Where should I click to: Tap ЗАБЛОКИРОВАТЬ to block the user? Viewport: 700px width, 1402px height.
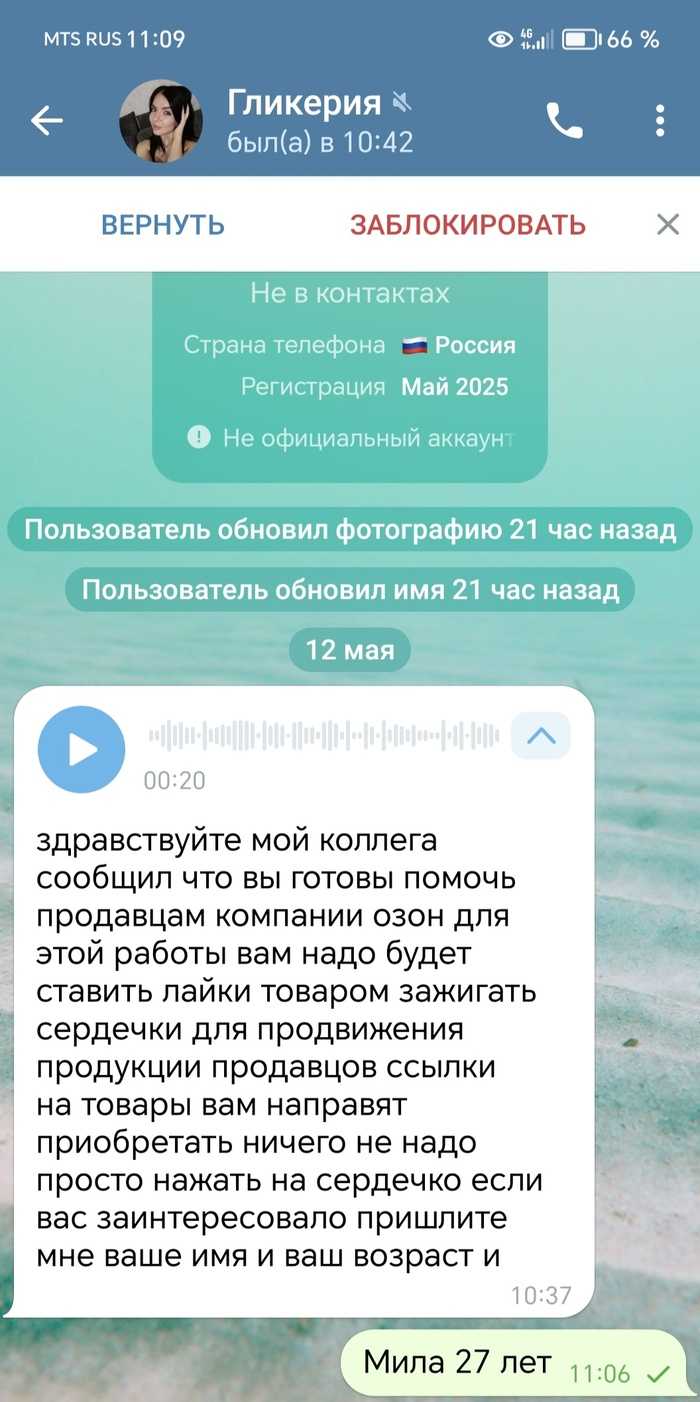[x=467, y=225]
